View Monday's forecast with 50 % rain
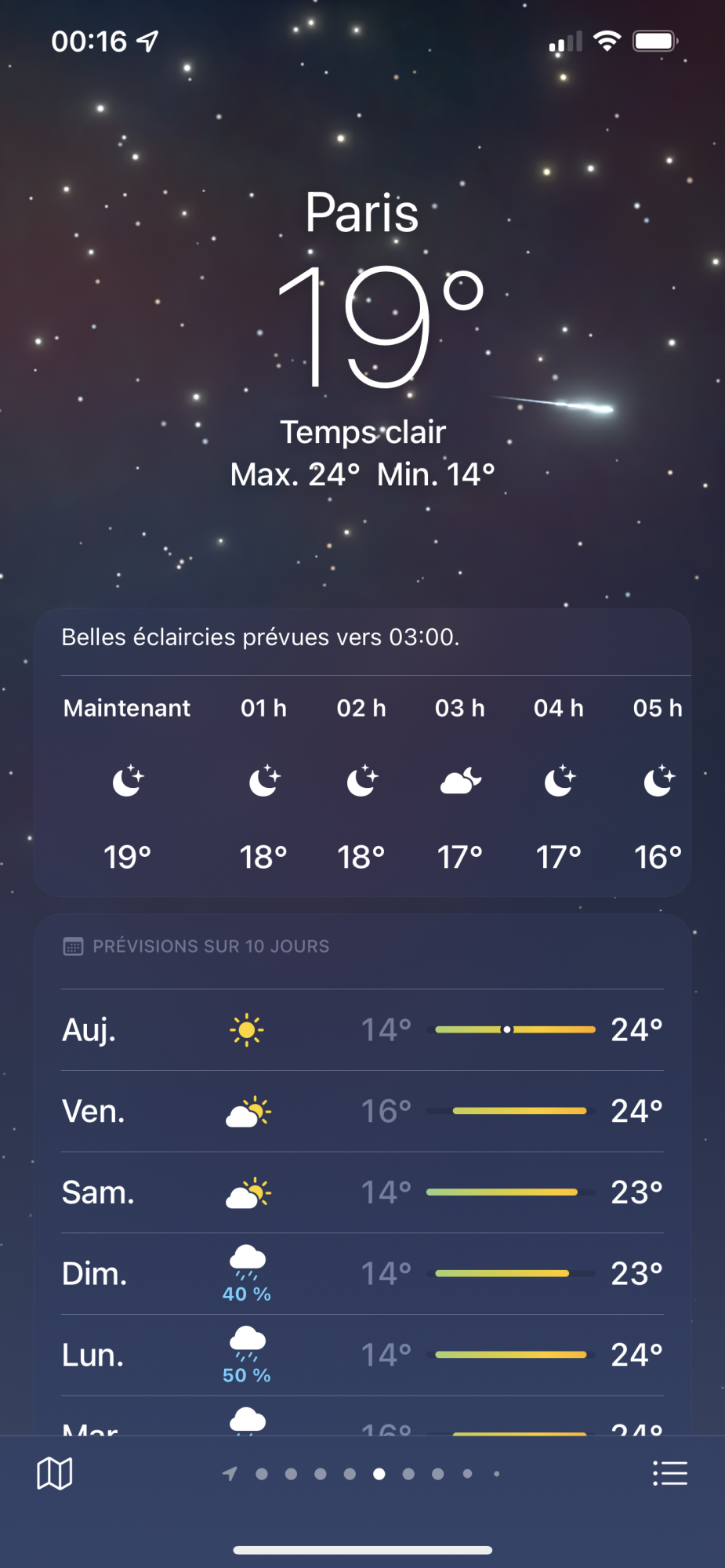 click(x=362, y=1355)
